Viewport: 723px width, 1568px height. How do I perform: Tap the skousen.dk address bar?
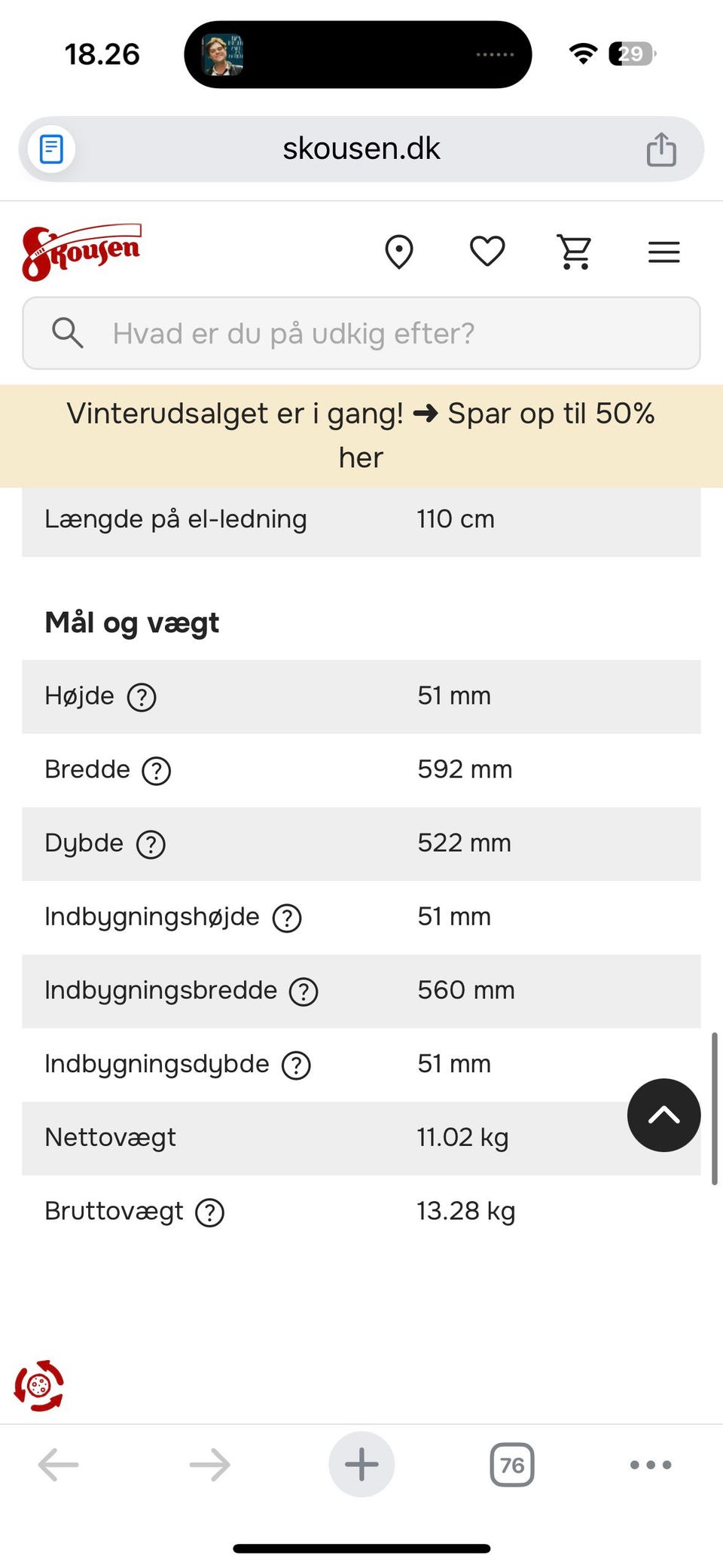(x=361, y=148)
